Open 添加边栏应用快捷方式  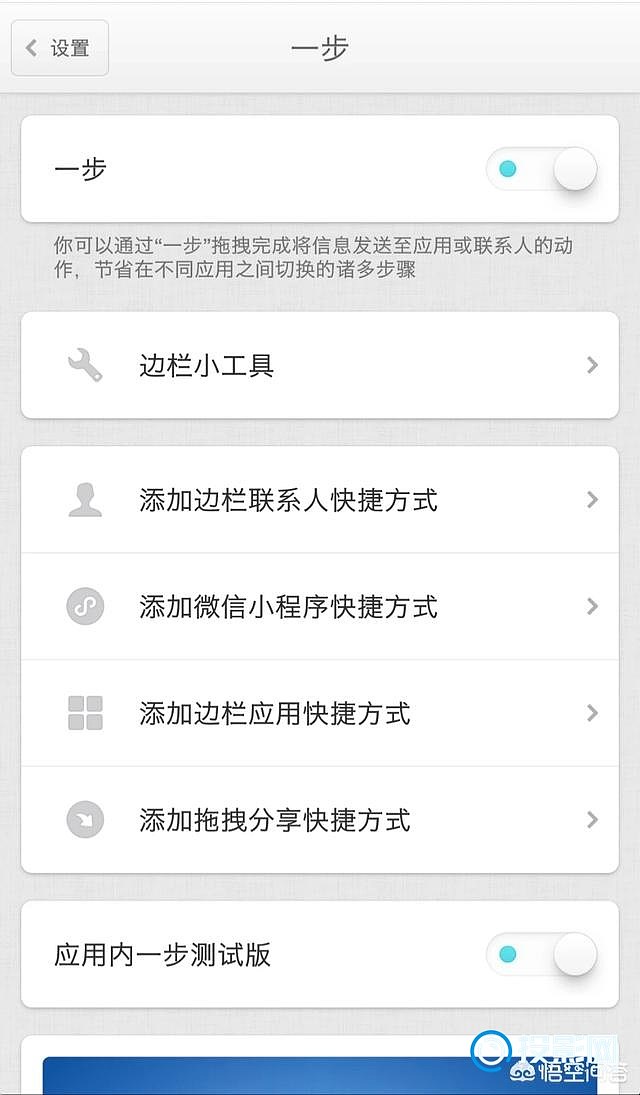coord(320,713)
